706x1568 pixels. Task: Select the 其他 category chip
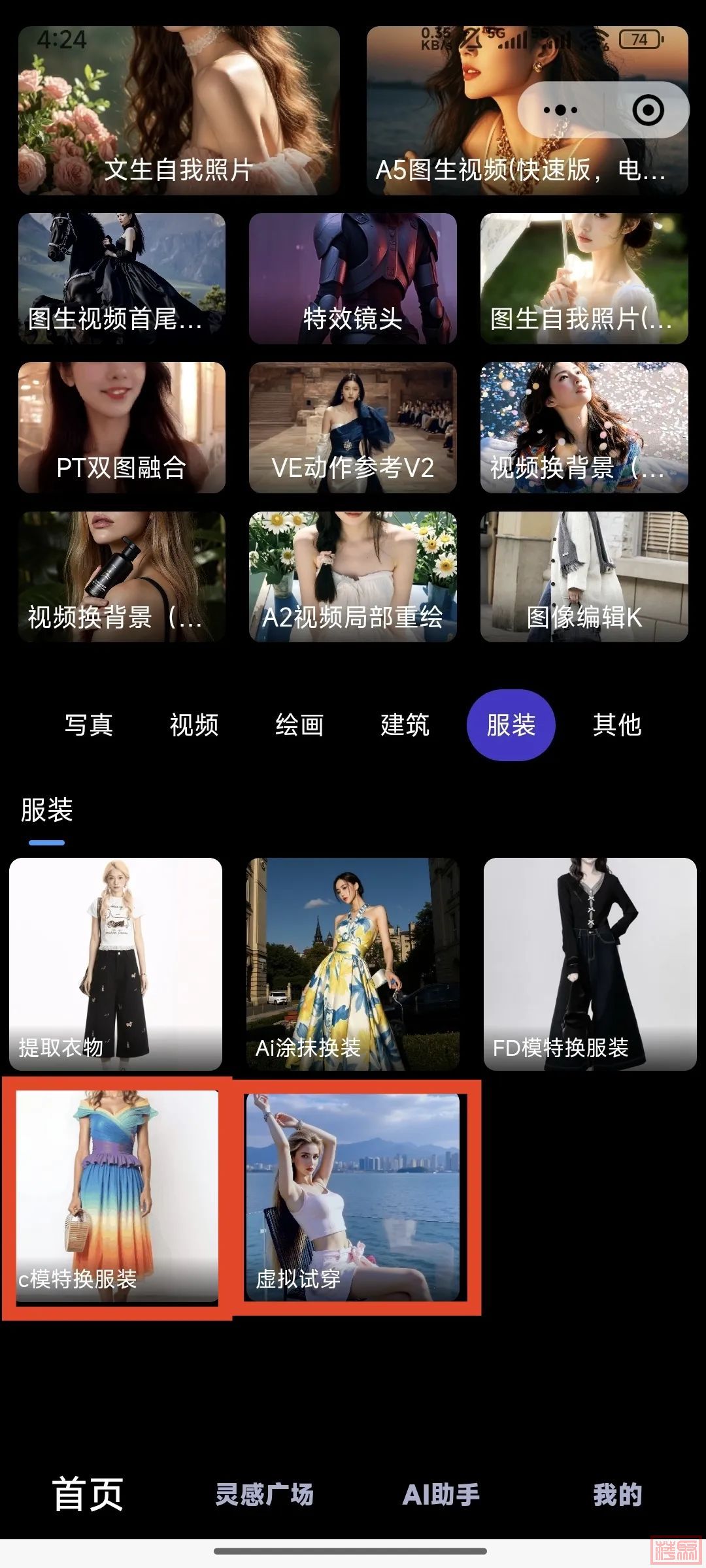(x=616, y=725)
